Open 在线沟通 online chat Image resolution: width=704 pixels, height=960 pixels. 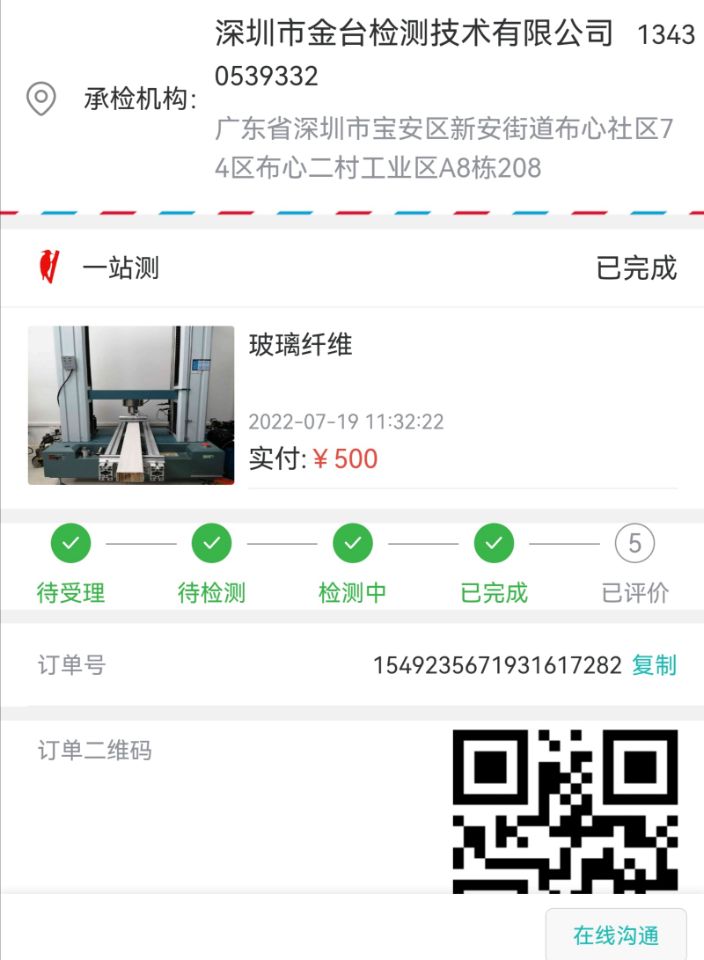616,935
